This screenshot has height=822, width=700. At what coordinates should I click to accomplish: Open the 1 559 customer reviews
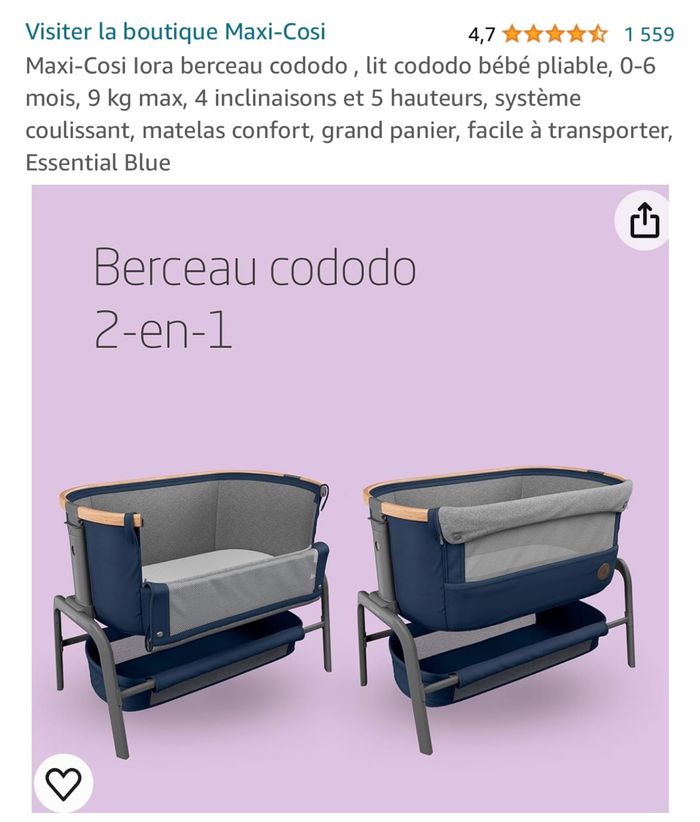coord(648,34)
